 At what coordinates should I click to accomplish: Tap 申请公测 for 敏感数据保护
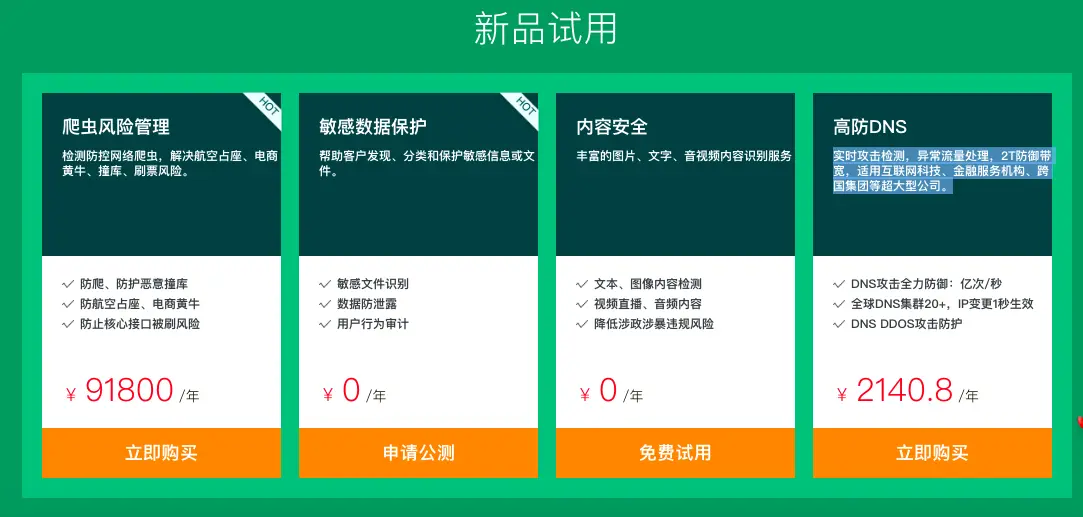point(418,453)
